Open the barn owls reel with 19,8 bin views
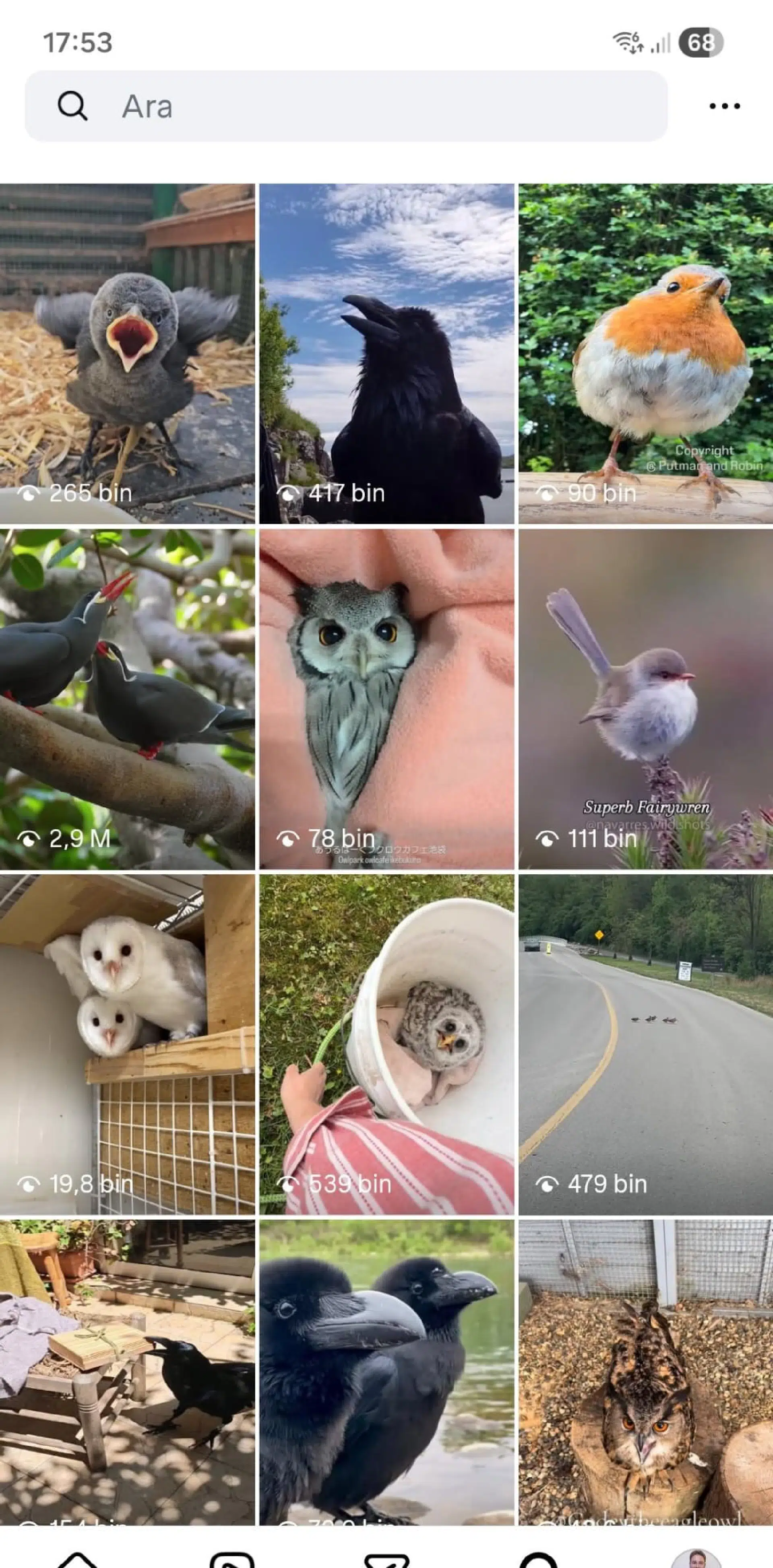This screenshot has height=1568, width=773. [127, 1045]
